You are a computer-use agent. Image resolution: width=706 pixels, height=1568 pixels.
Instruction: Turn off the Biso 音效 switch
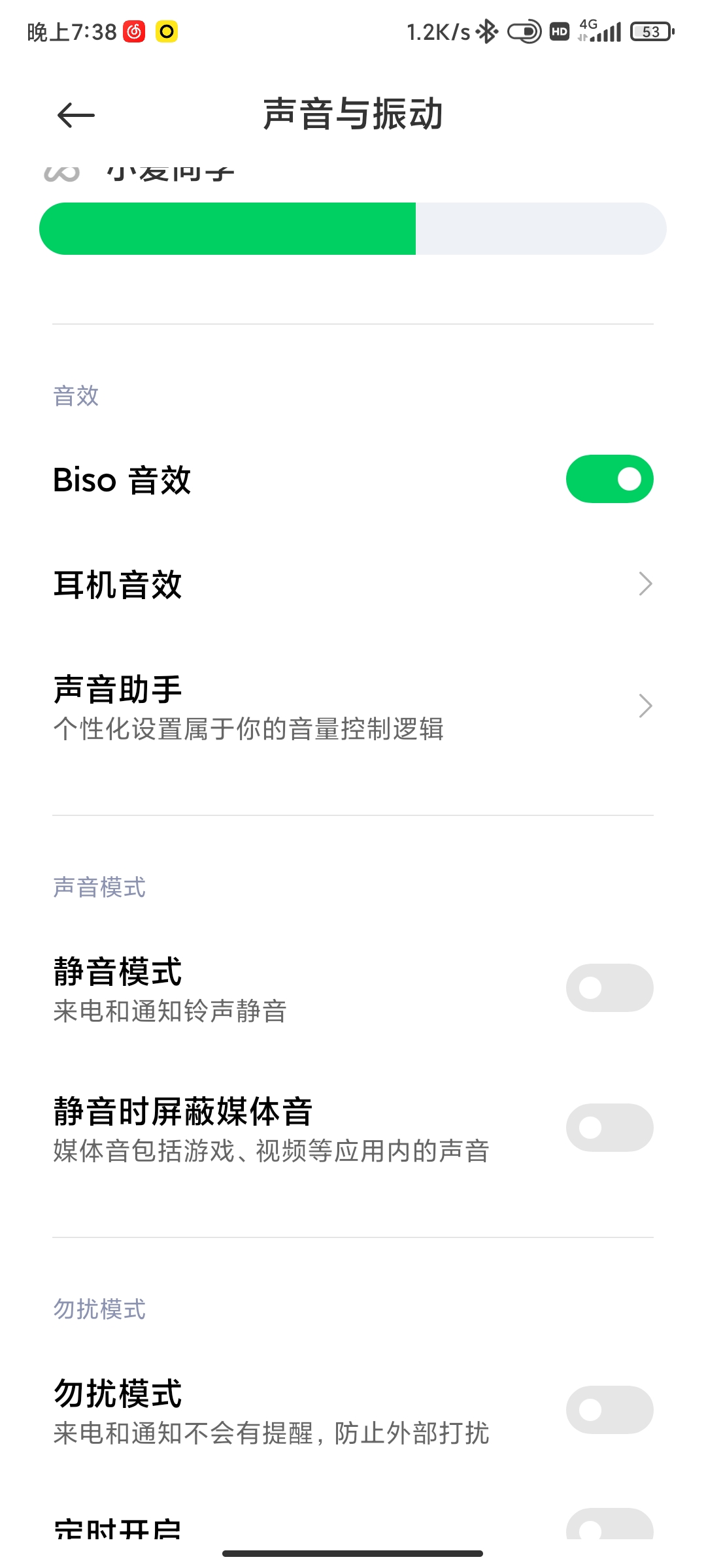pyautogui.click(x=609, y=479)
